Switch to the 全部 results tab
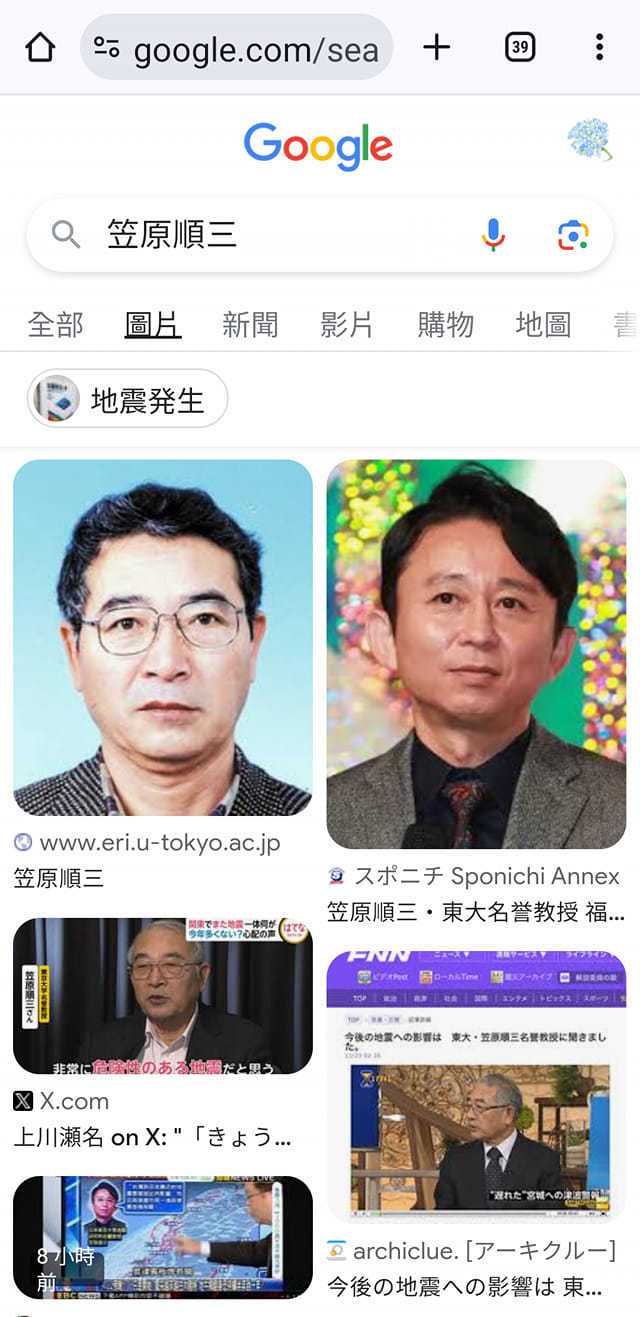The width and height of the screenshot is (640, 1317). 56,324
